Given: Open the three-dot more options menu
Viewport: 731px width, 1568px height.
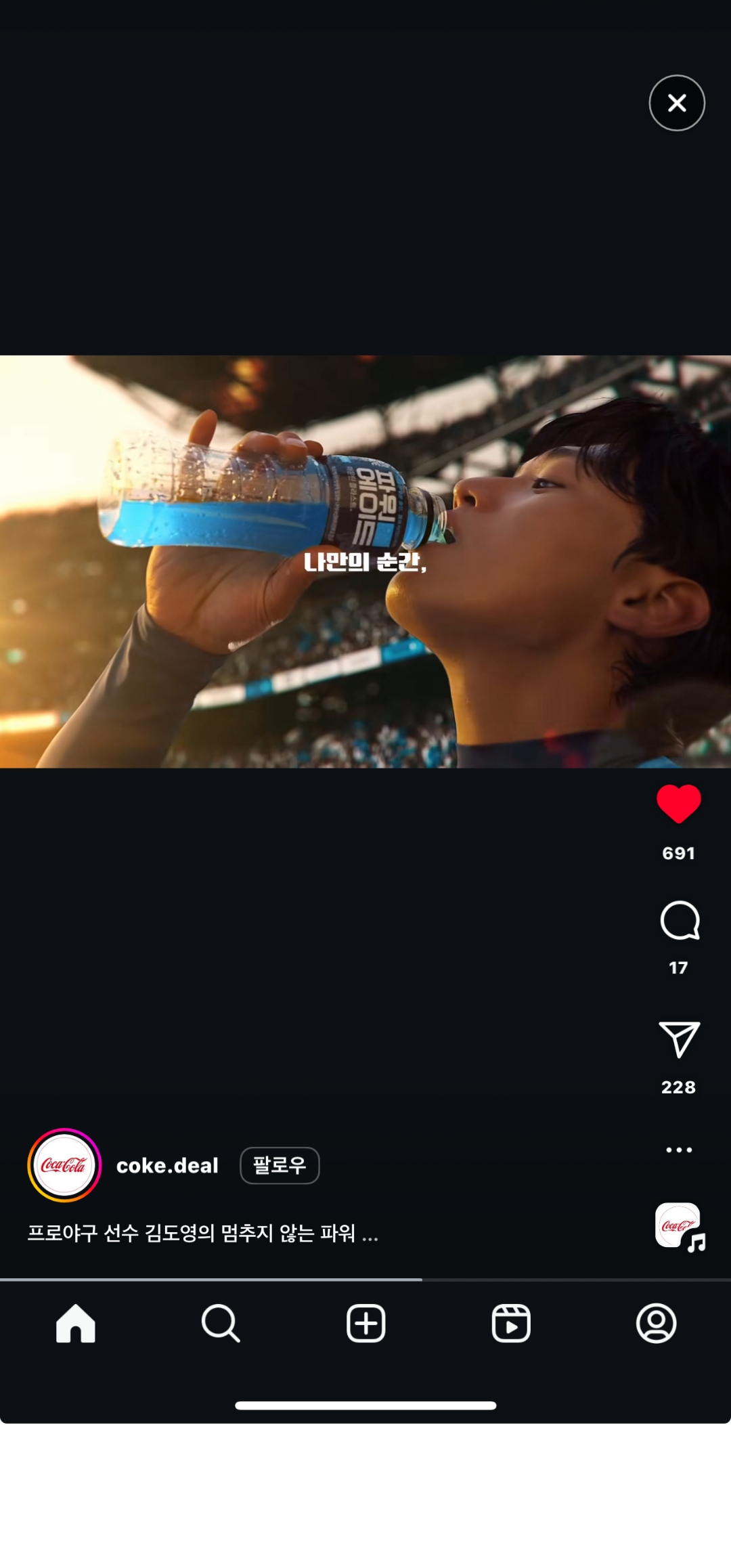Looking at the screenshot, I should (x=679, y=1150).
